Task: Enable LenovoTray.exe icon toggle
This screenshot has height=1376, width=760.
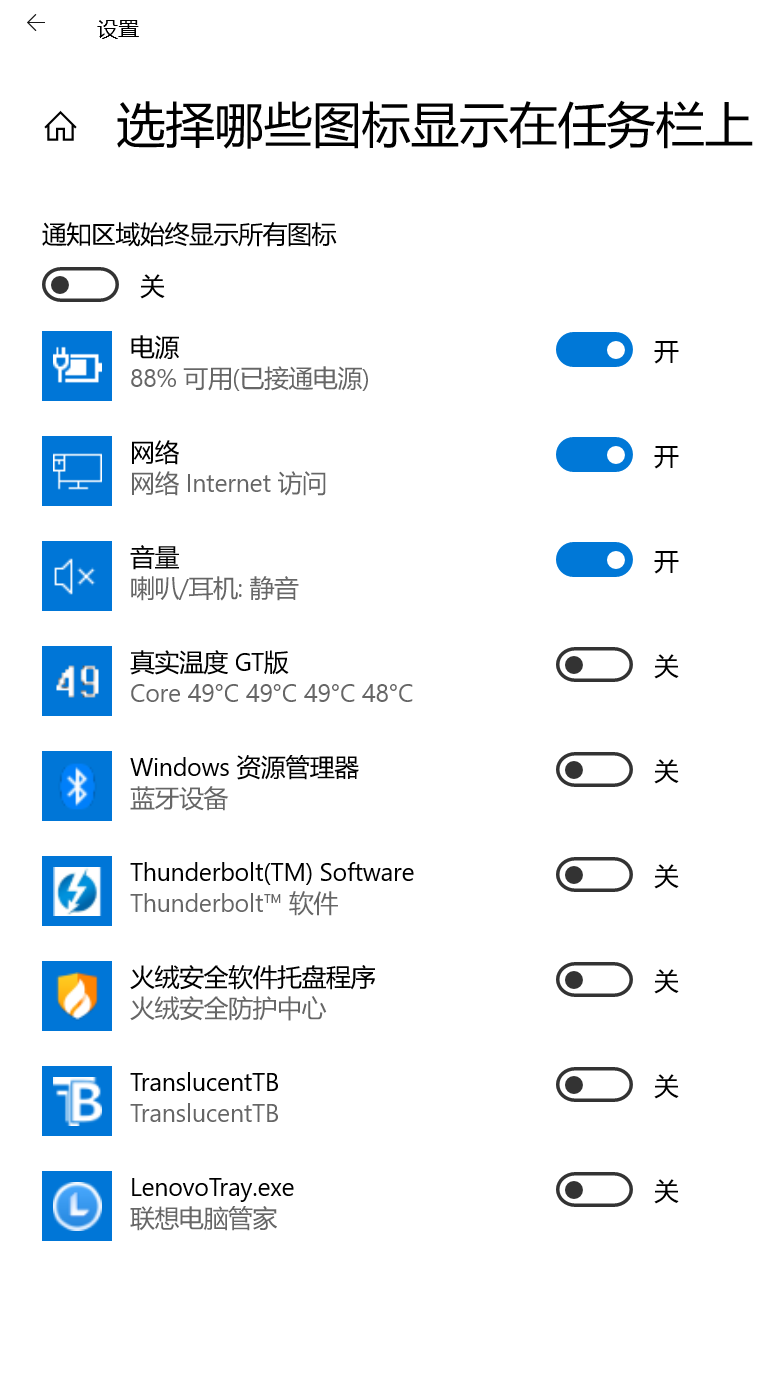Action: 594,1190
